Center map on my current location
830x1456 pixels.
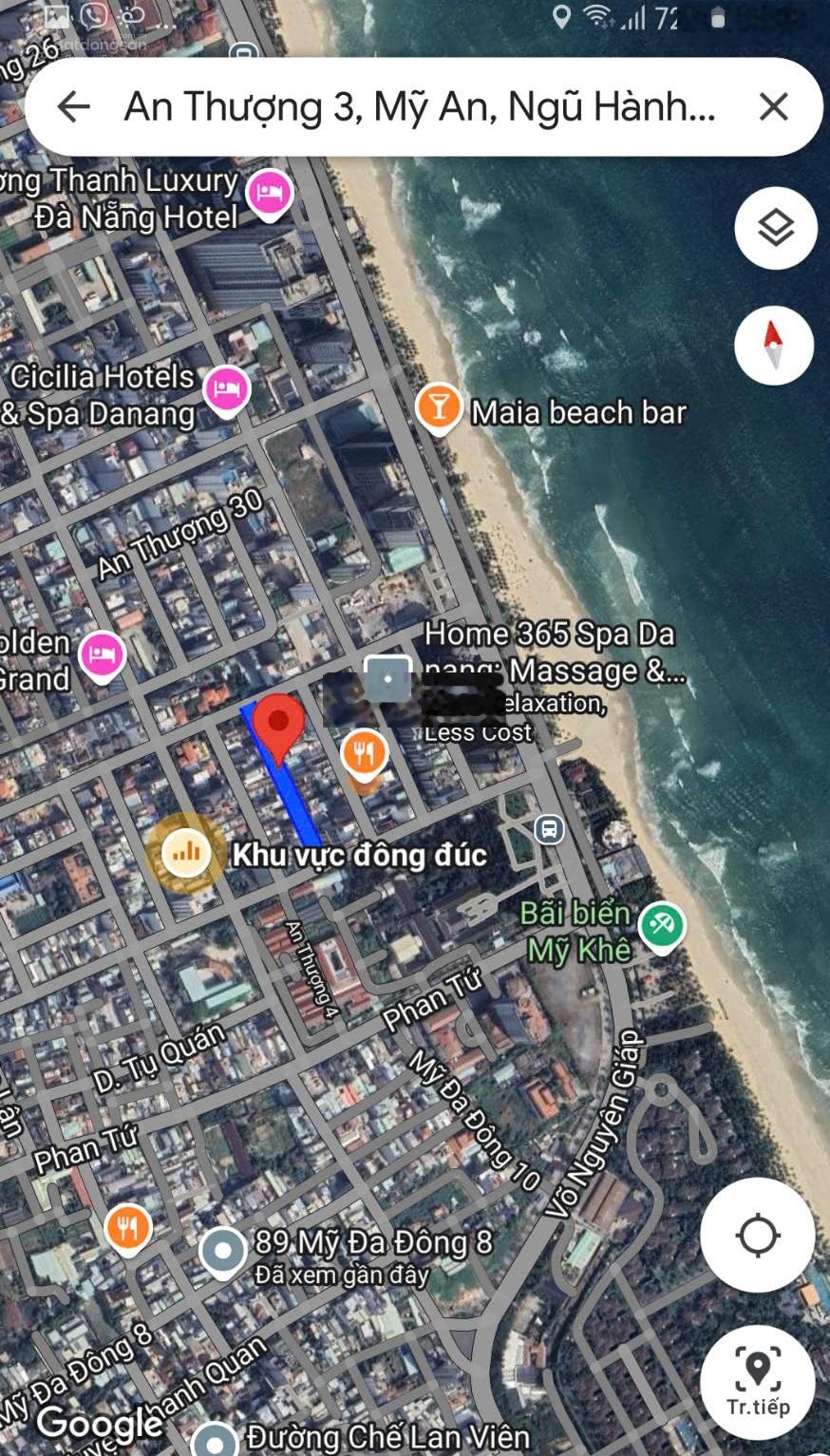coord(757,1236)
